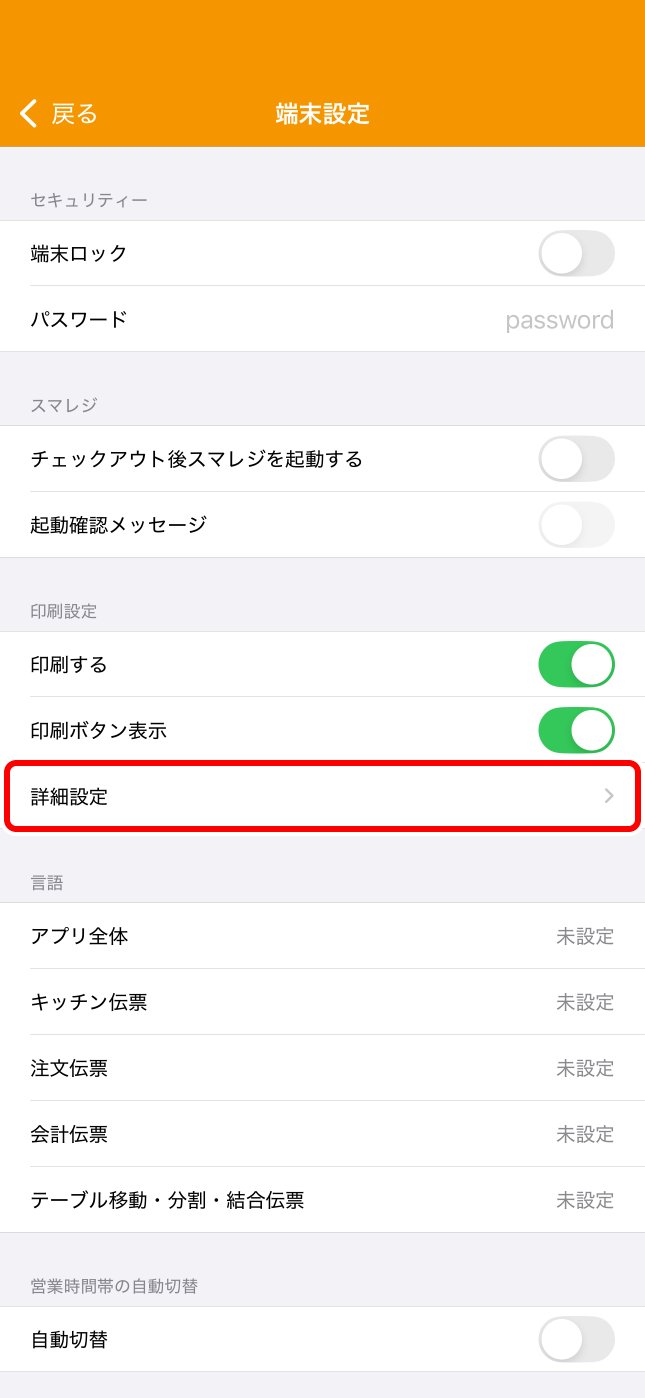Toggle the 端末ロック switch
The width and height of the screenshot is (645, 1398).
576,254
